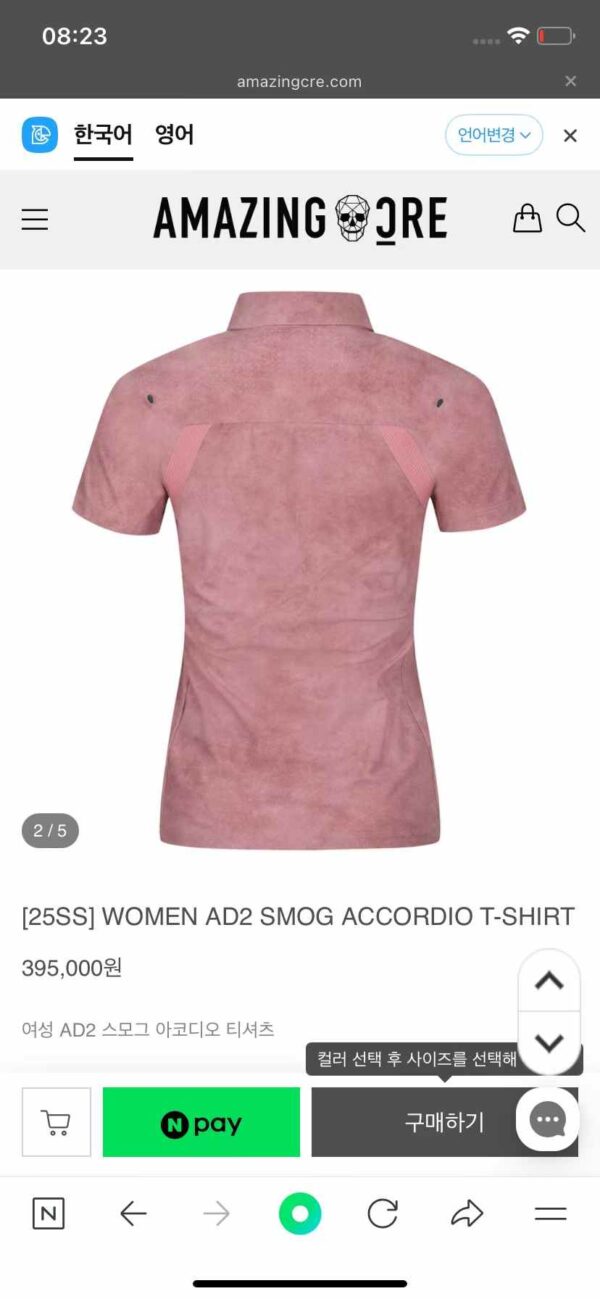Reload the current page
600x1299 pixels.
[383, 1214]
